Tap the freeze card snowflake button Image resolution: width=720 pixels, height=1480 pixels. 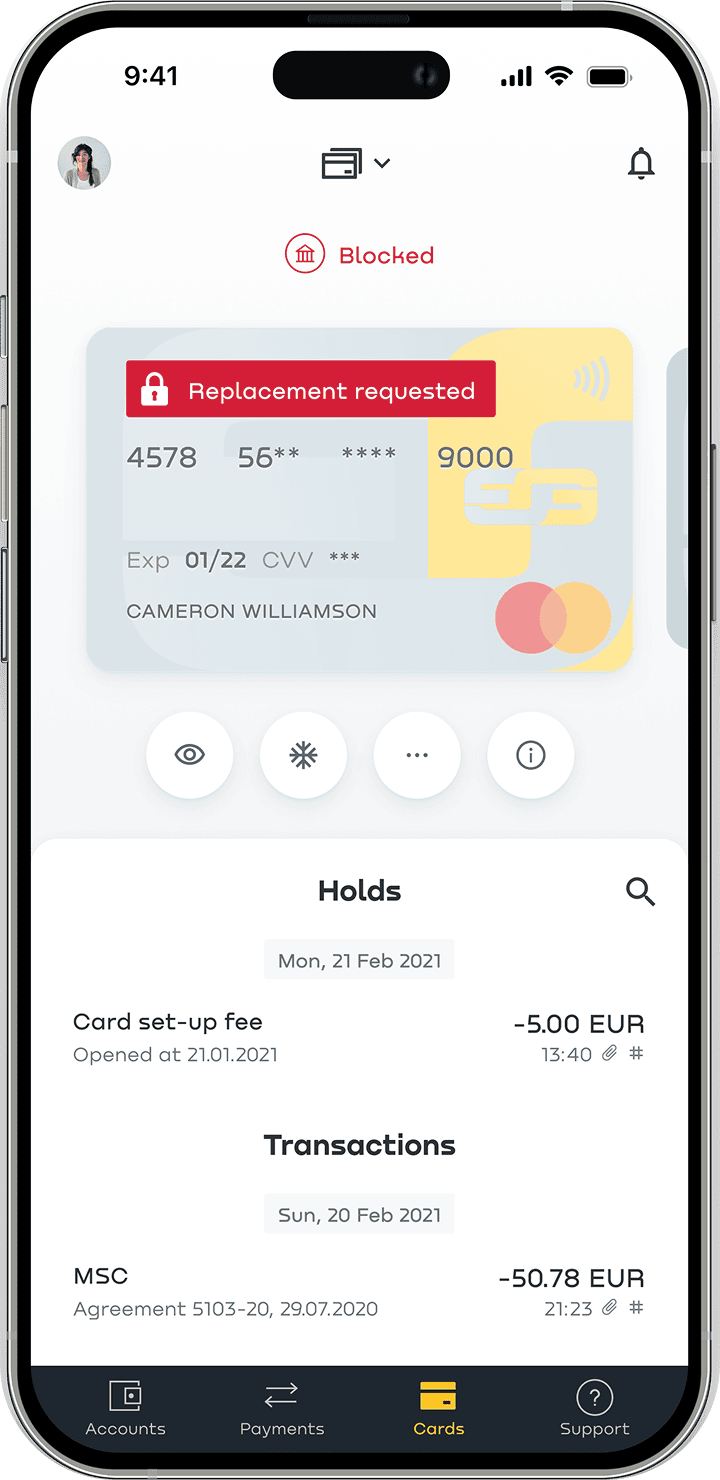coord(303,755)
